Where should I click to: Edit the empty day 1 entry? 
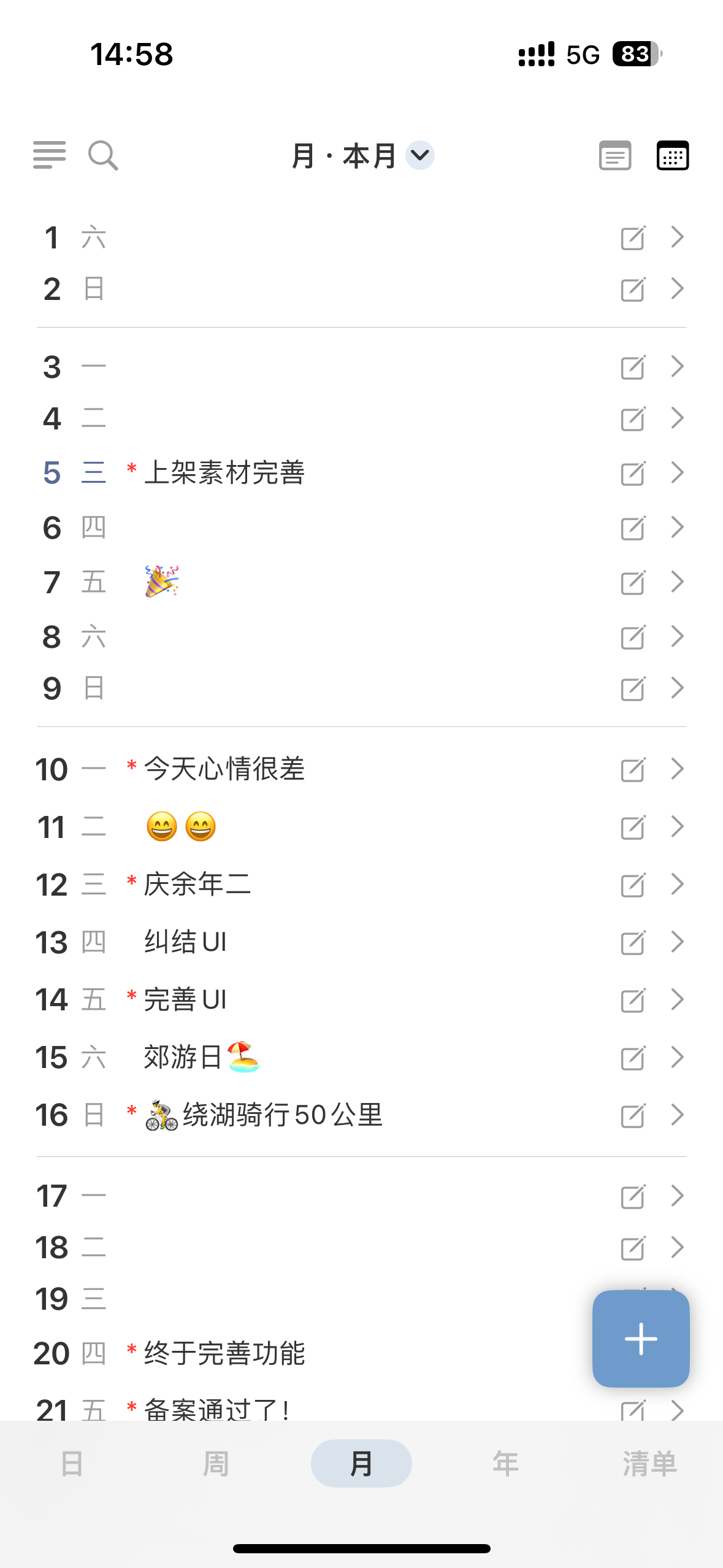pos(633,237)
